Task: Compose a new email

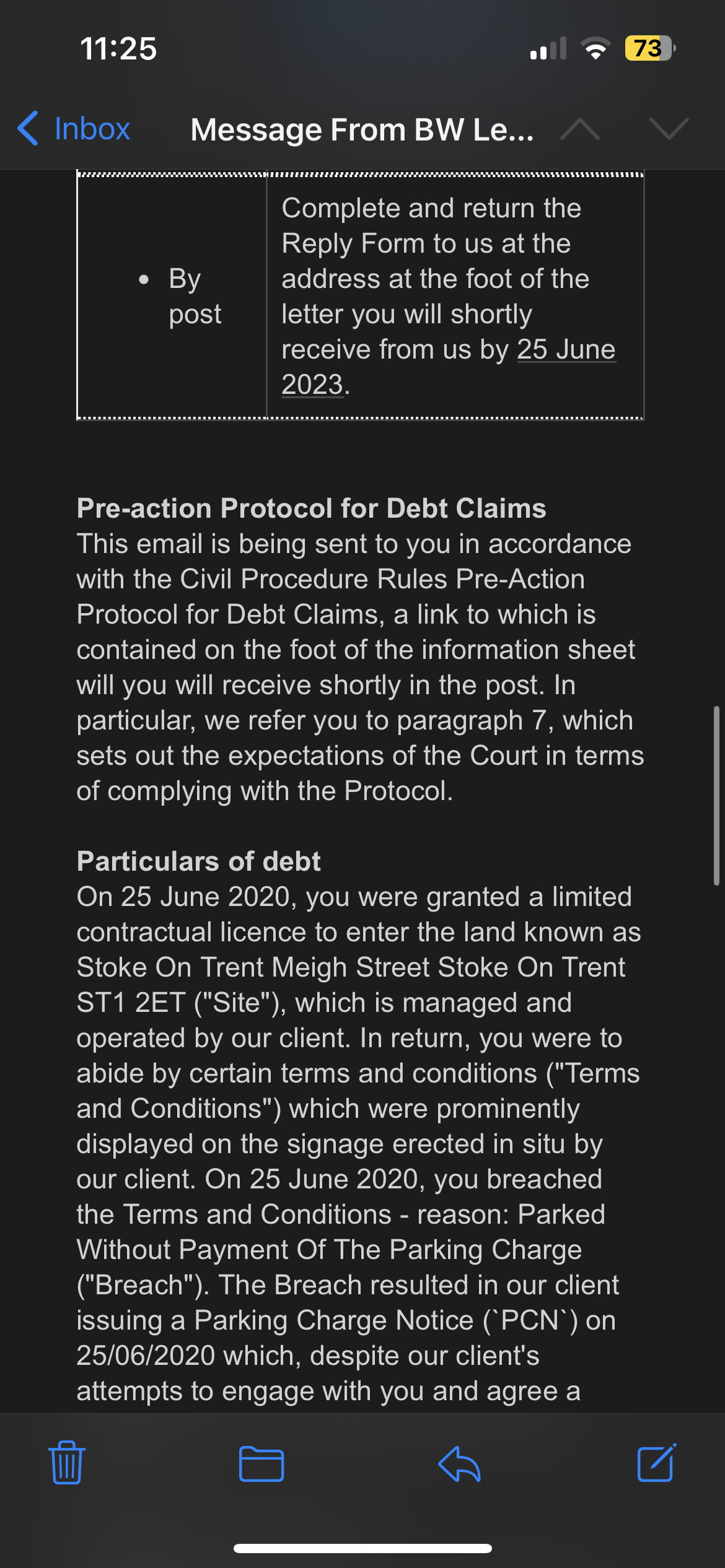Action: coord(656,1463)
